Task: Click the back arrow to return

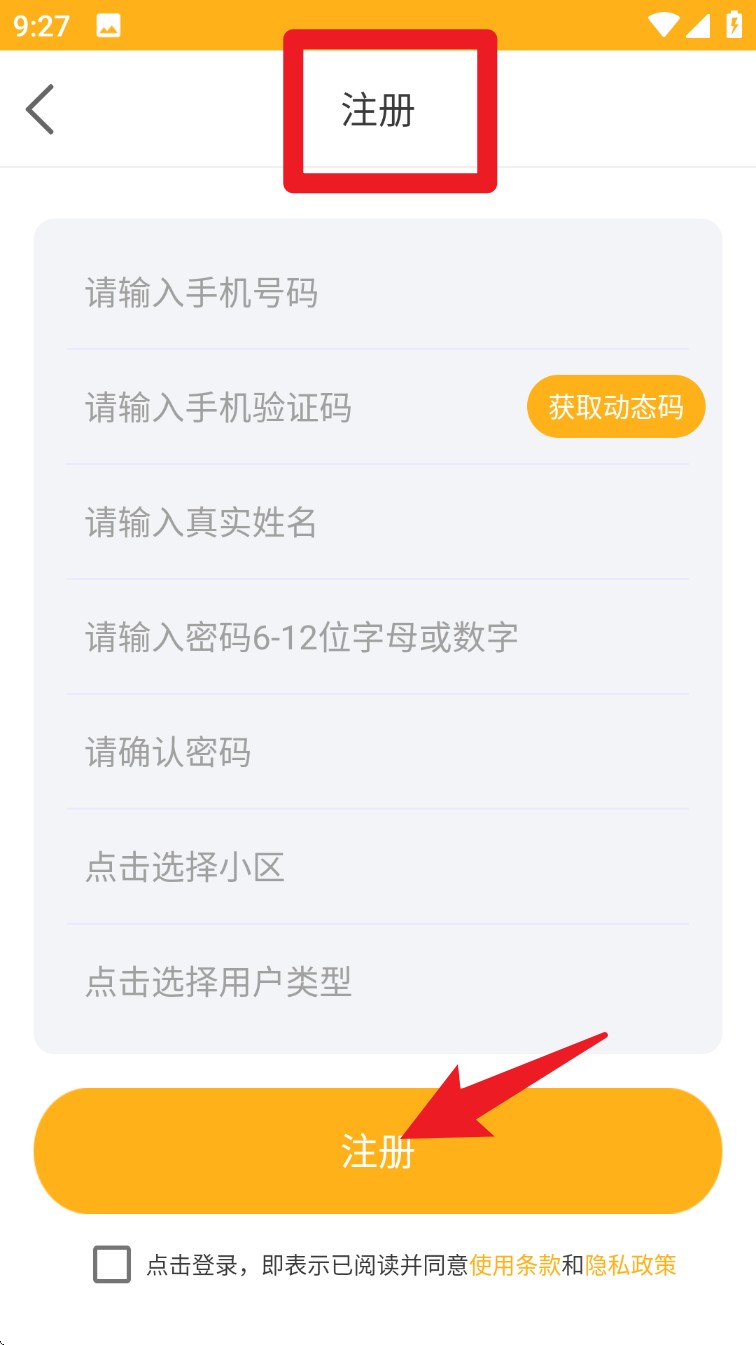Action: pyautogui.click(x=40, y=108)
